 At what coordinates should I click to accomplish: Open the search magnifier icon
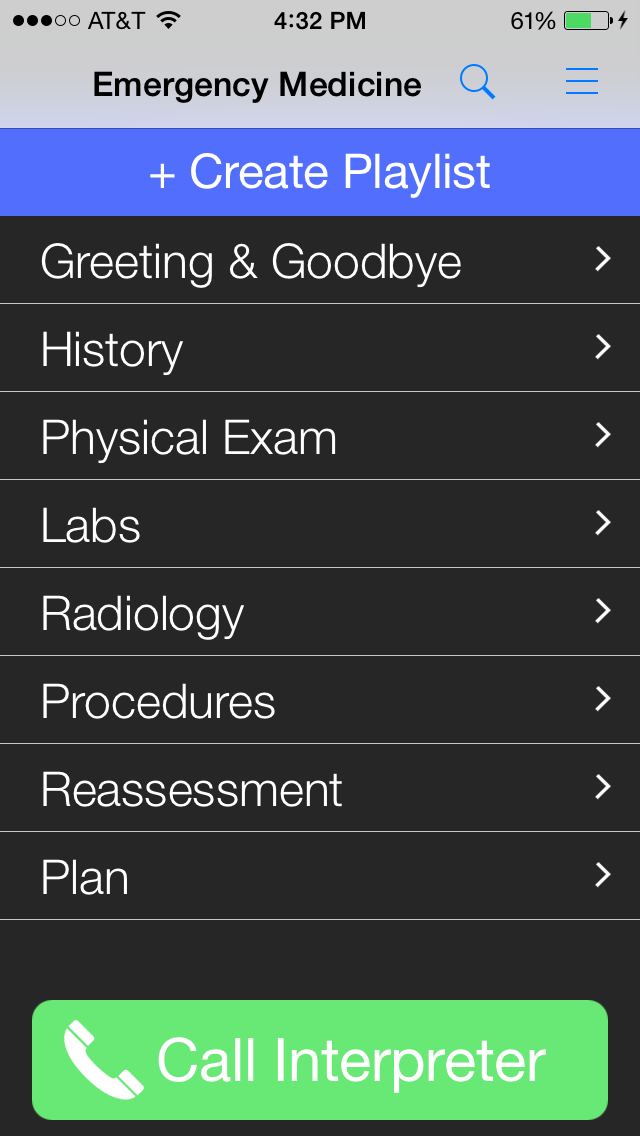coord(477,83)
